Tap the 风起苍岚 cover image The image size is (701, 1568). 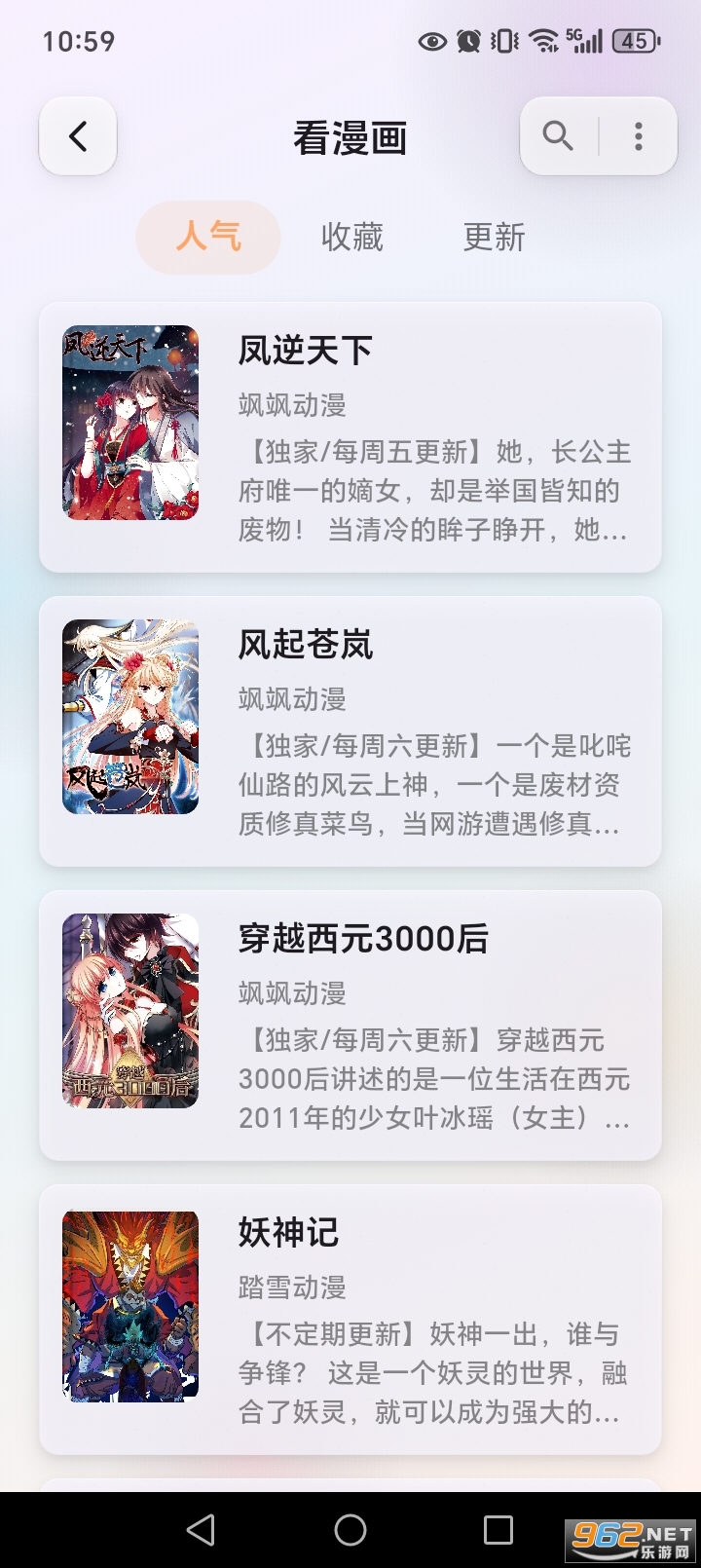[x=129, y=719]
